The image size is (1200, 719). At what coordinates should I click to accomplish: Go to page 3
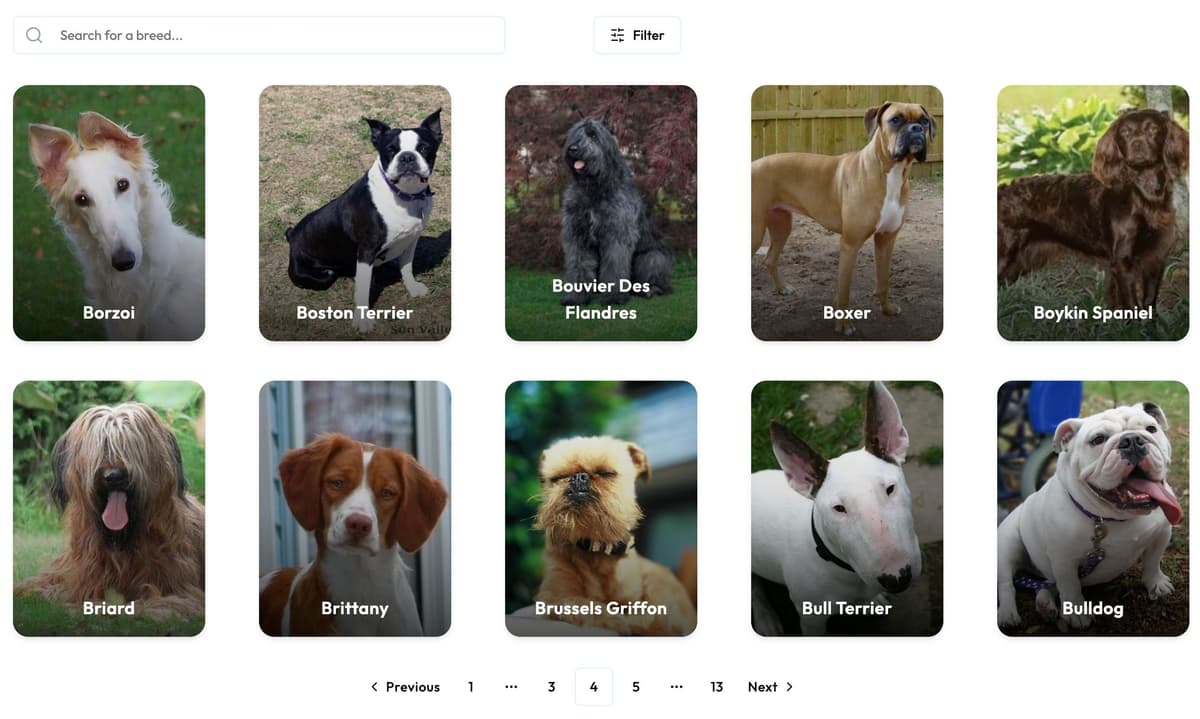551,687
